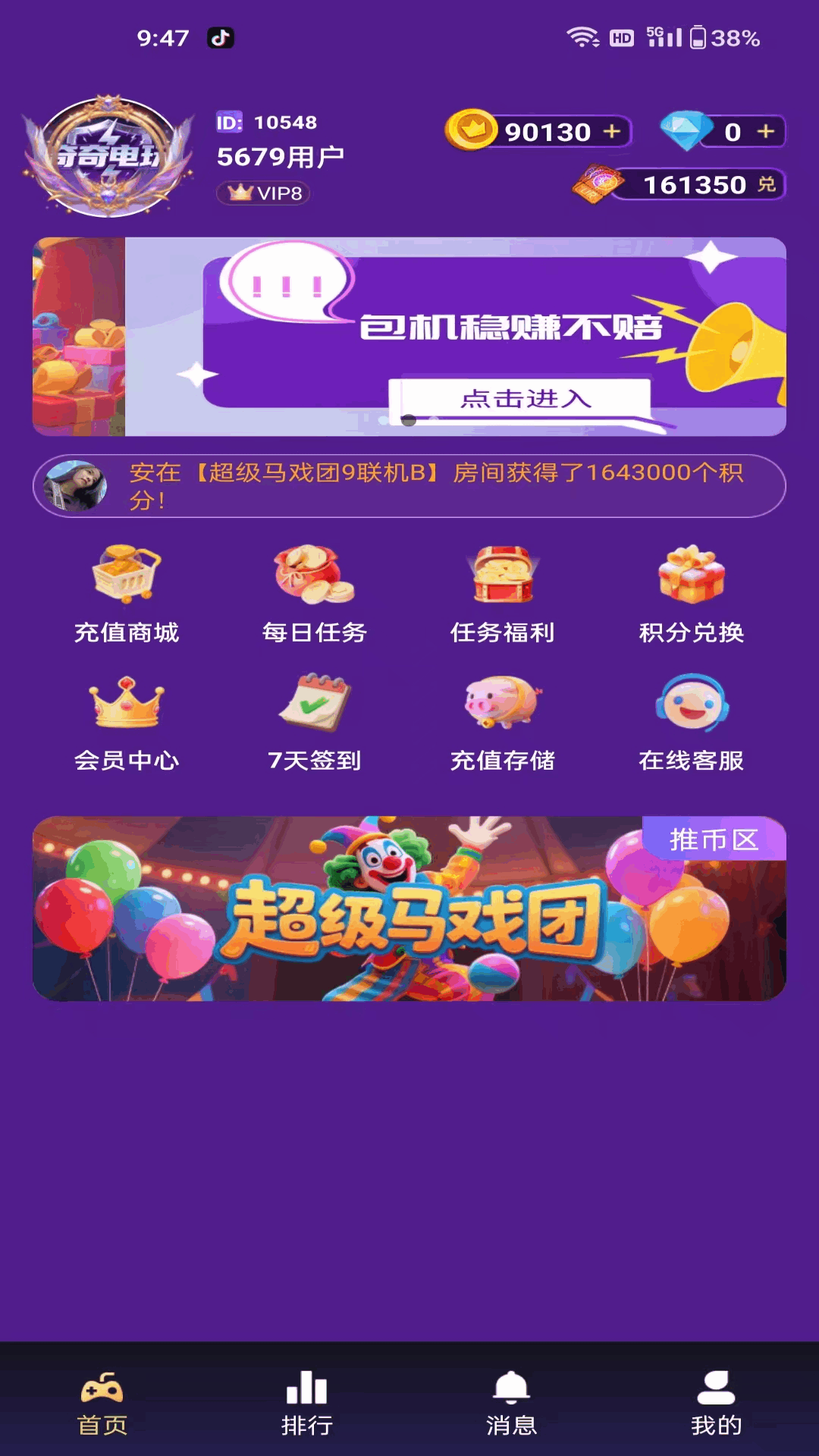The width and height of the screenshot is (819, 1456).
Task: Tap the VIP8 badge
Action: click(x=263, y=193)
